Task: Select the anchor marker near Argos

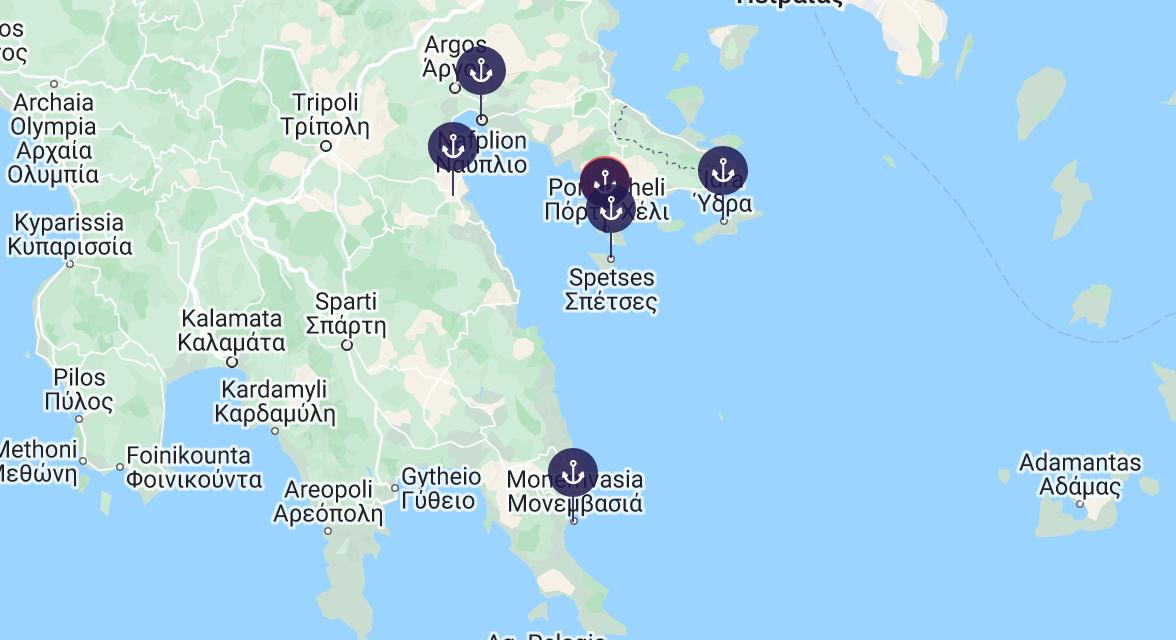Action: point(481,71)
